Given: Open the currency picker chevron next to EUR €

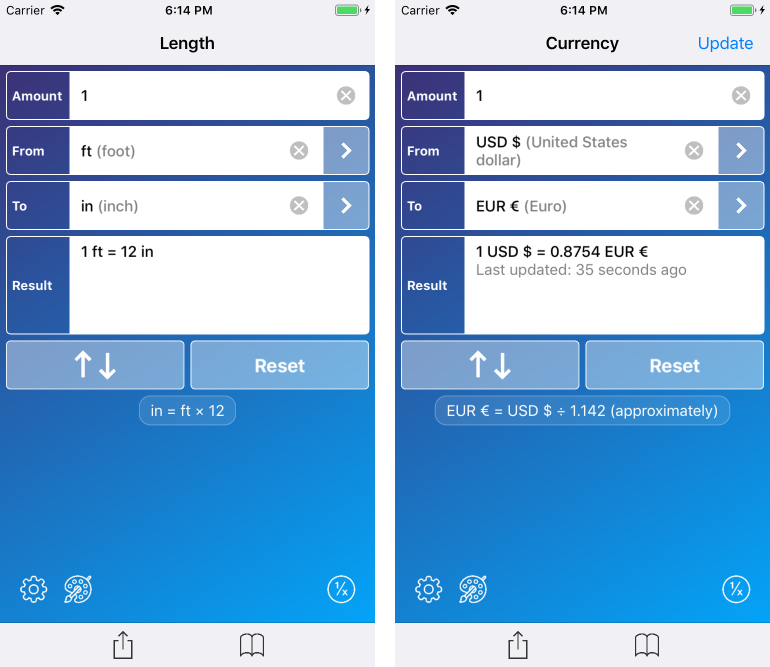Looking at the screenshot, I should (x=741, y=206).
